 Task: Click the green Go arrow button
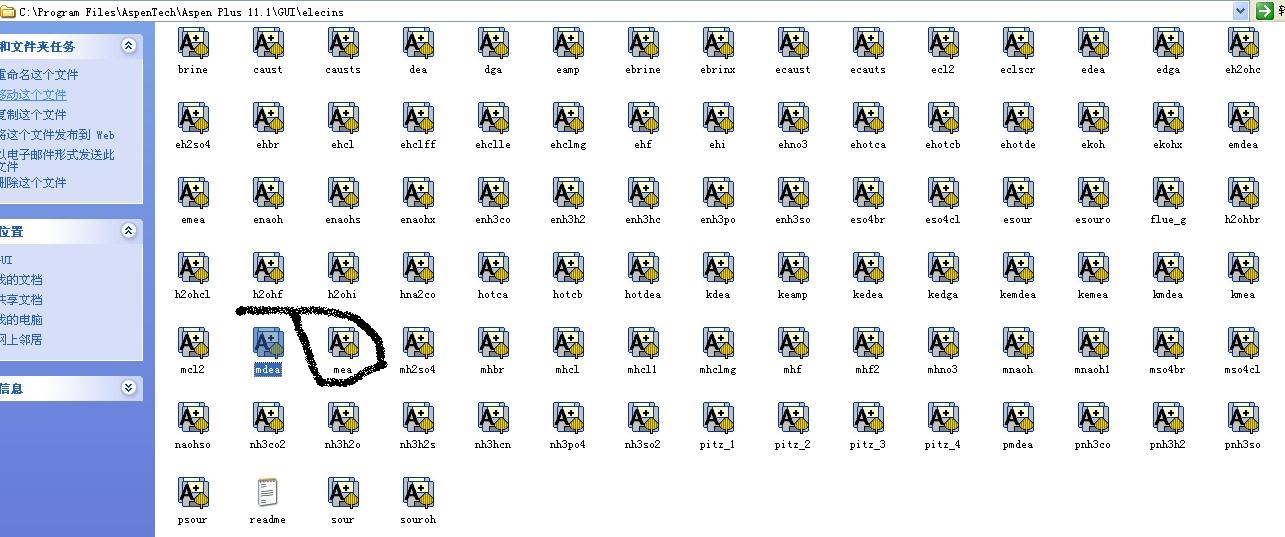[x=1264, y=11]
